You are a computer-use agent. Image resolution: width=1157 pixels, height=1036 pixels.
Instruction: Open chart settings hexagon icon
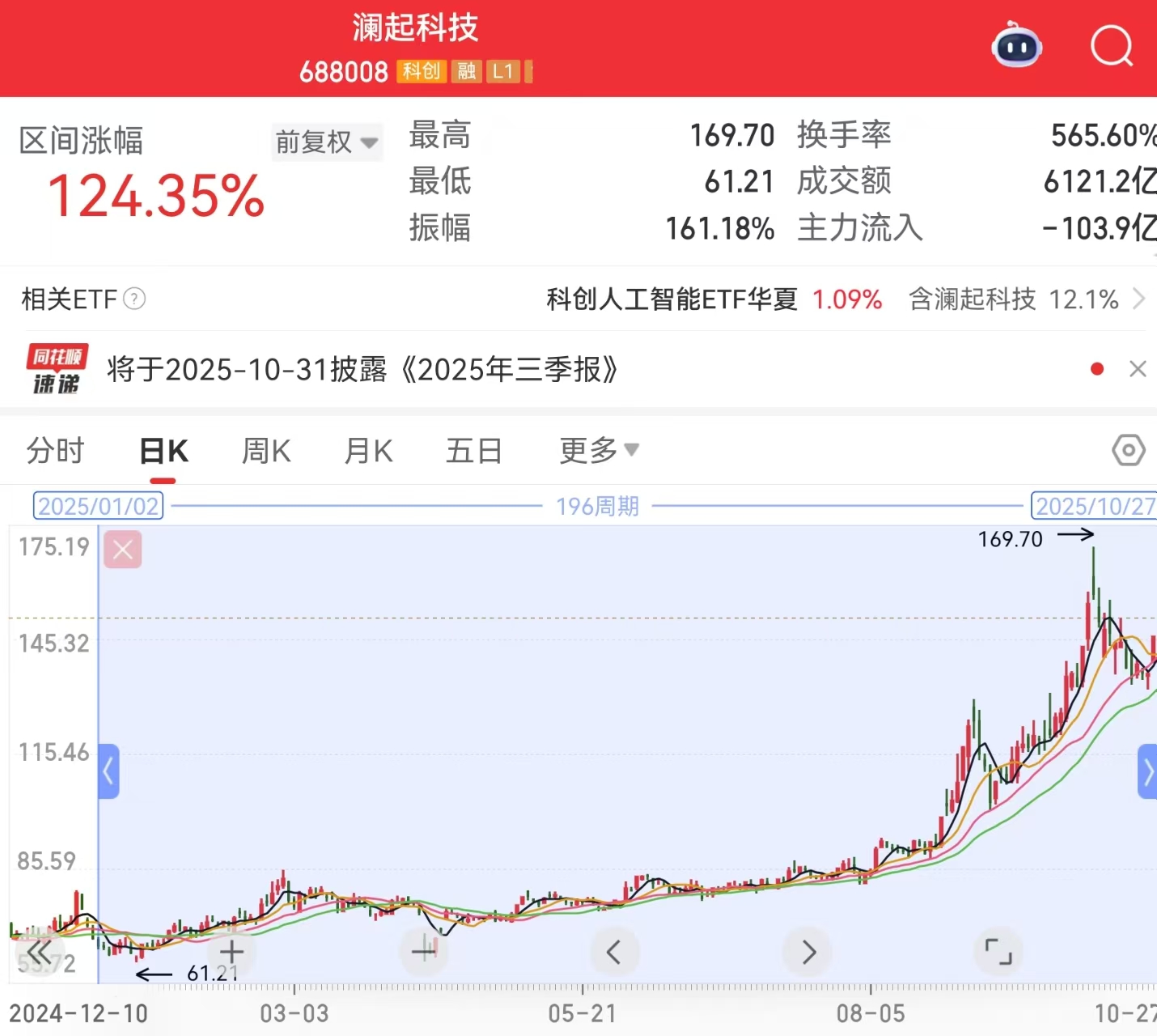tap(1128, 450)
